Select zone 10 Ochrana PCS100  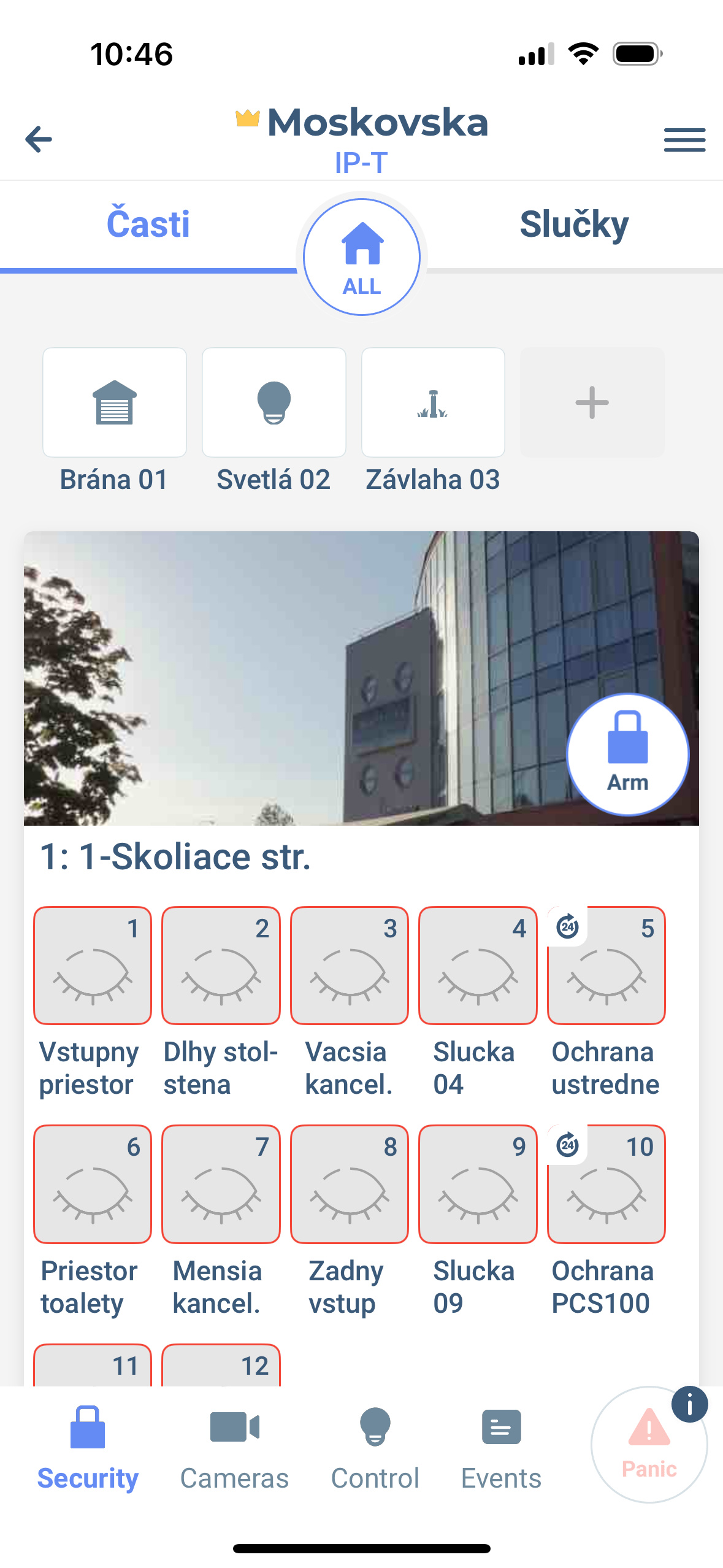click(x=606, y=1184)
